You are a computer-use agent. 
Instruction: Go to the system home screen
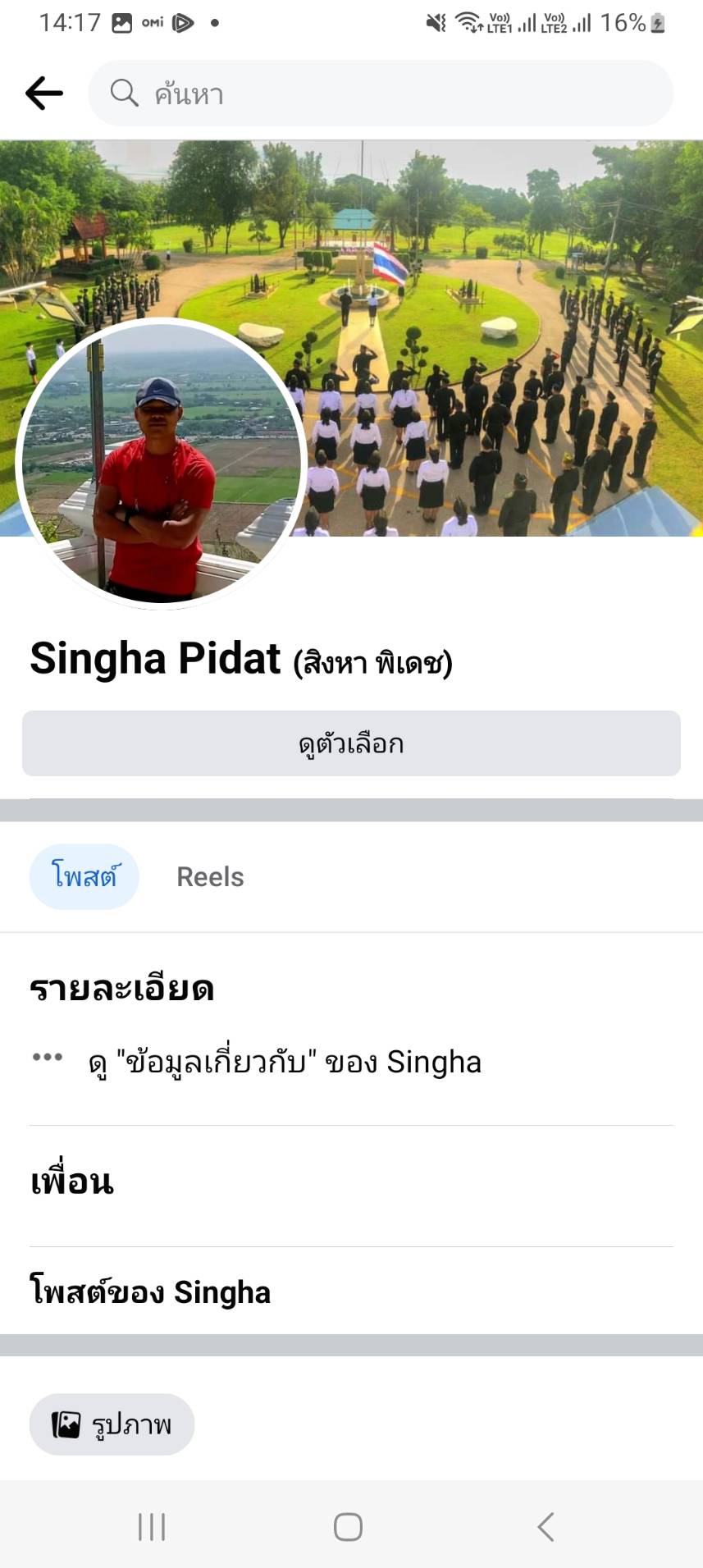[348, 1527]
